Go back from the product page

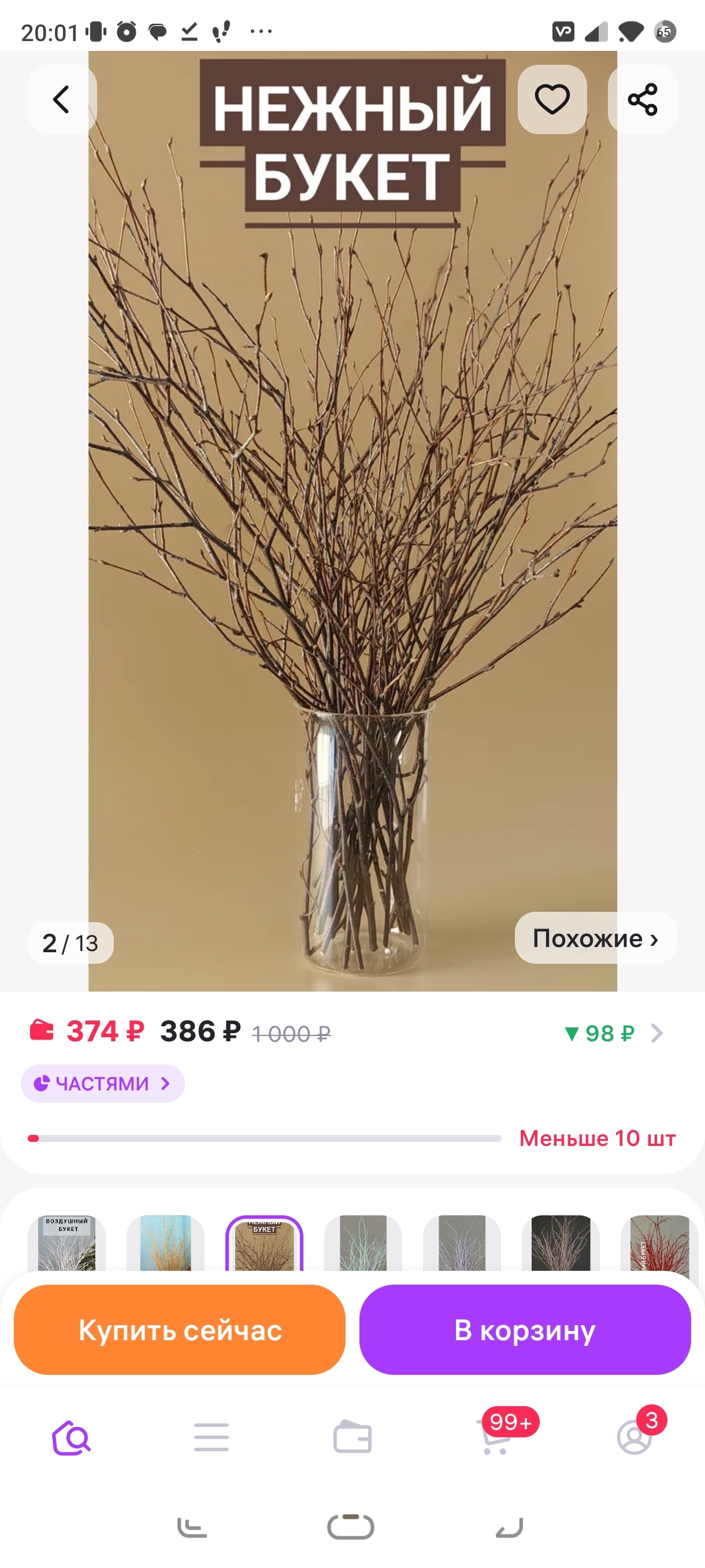[61, 99]
